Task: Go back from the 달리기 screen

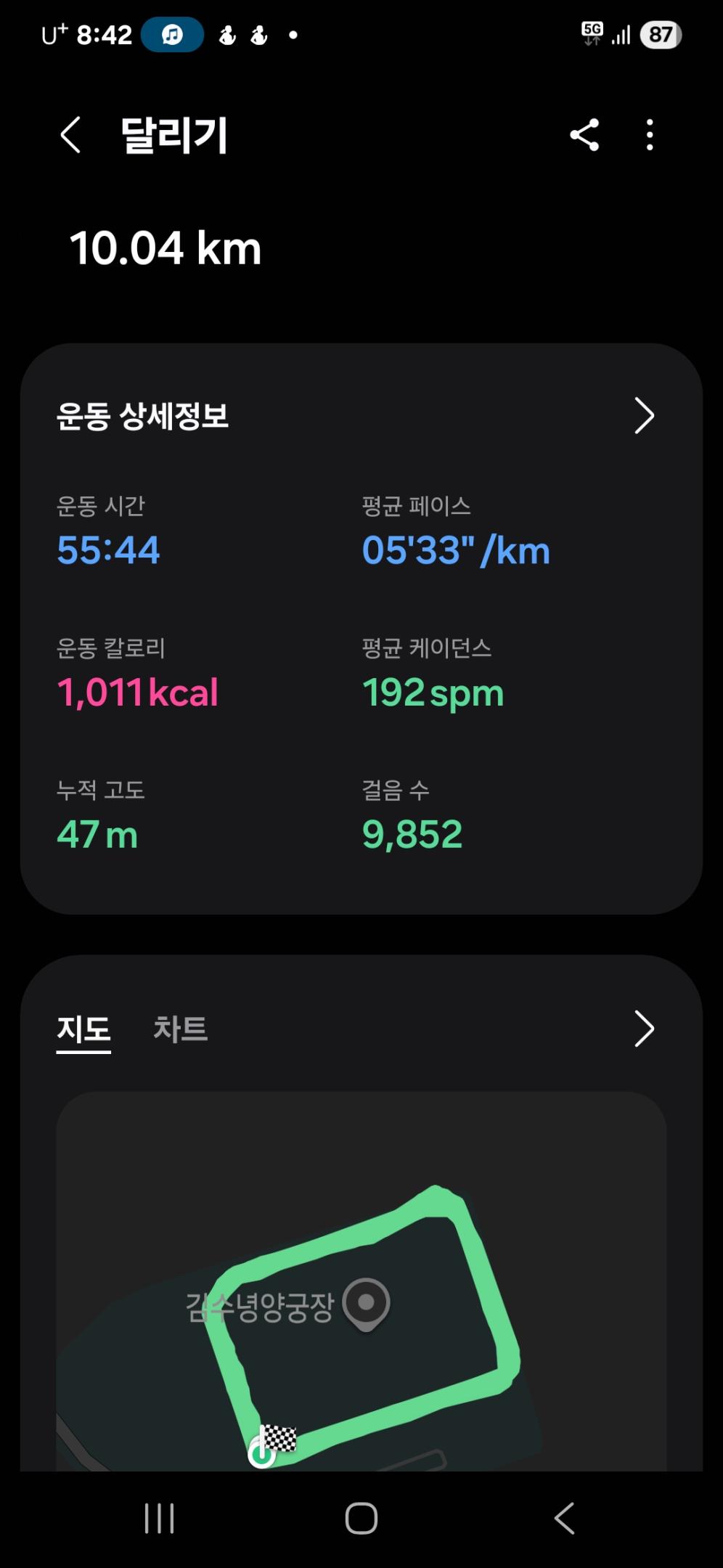Action: click(x=70, y=135)
